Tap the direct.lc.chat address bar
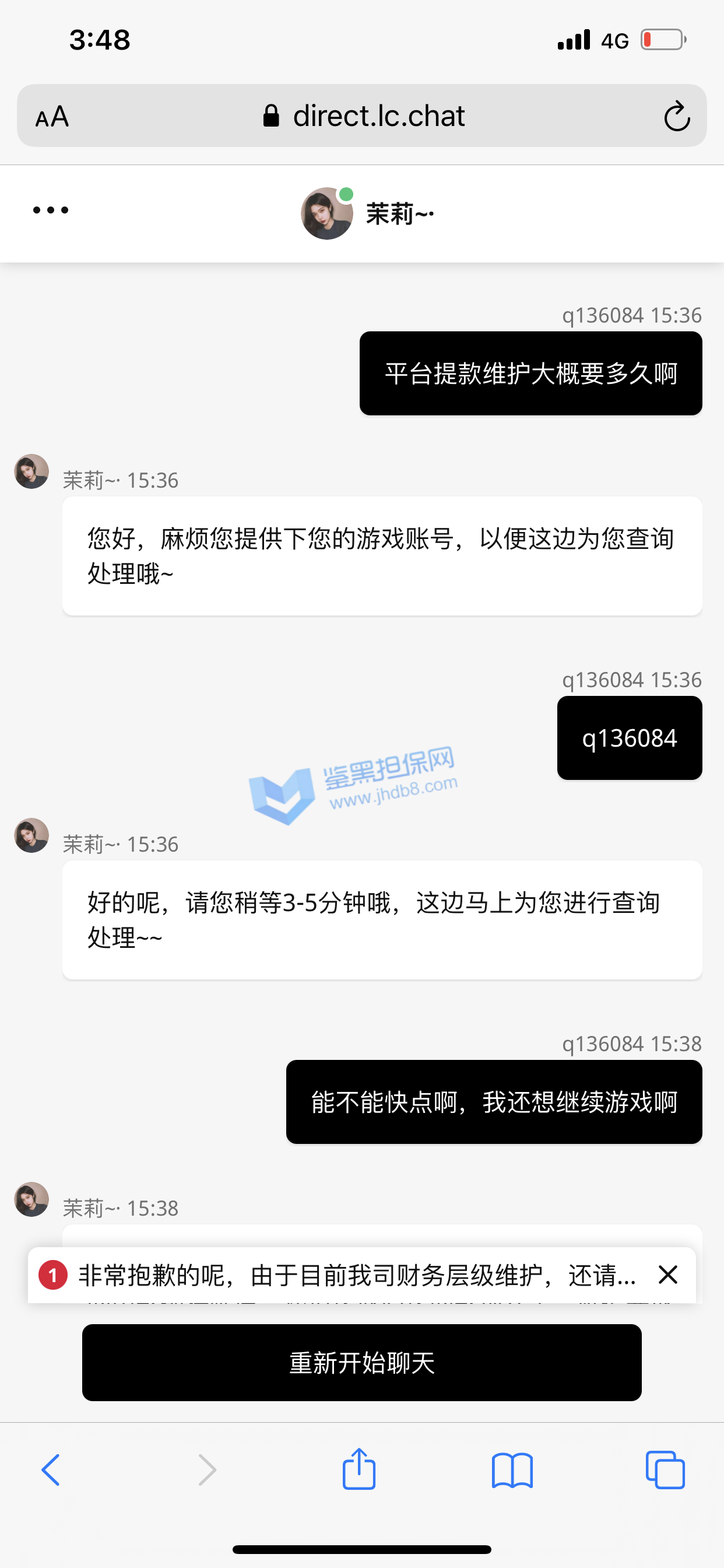Viewport: 724px width, 1568px height. (x=365, y=116)
